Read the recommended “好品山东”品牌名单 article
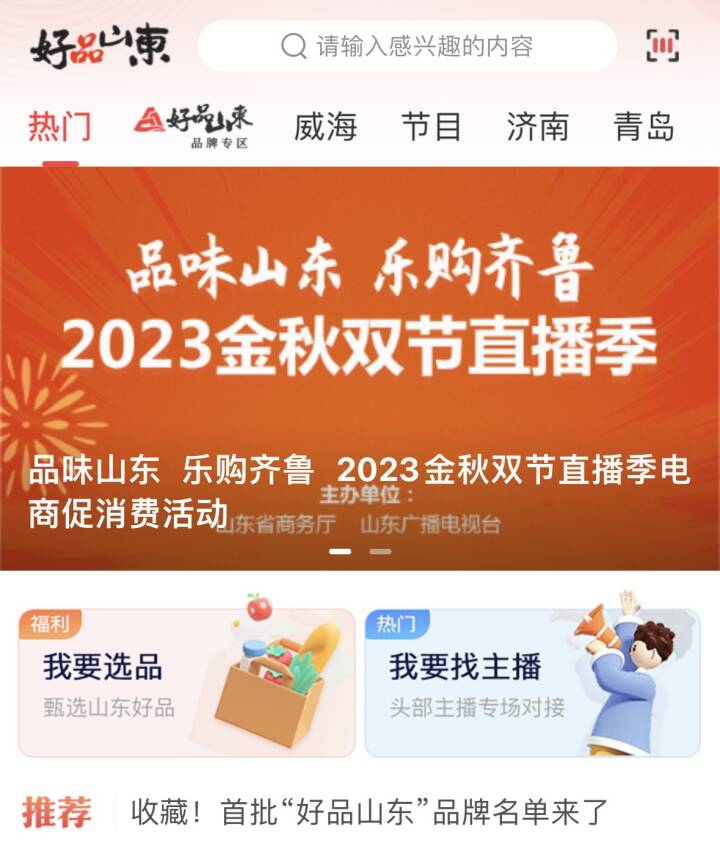 pos(370,812)
